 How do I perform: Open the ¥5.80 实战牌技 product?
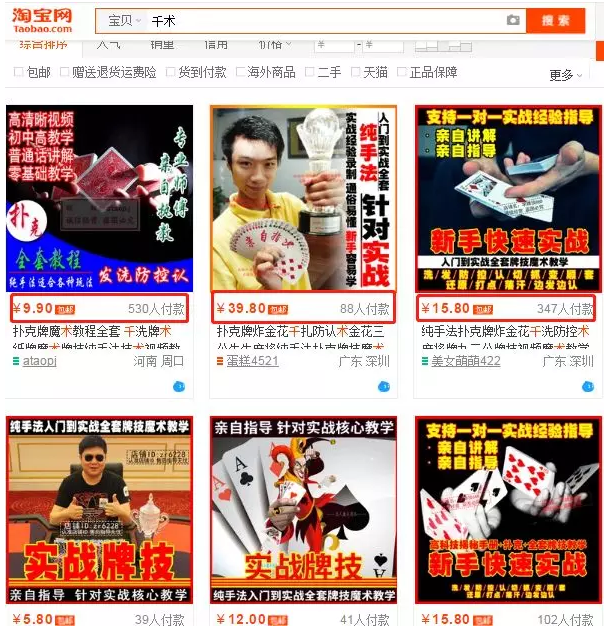[99, 508]
